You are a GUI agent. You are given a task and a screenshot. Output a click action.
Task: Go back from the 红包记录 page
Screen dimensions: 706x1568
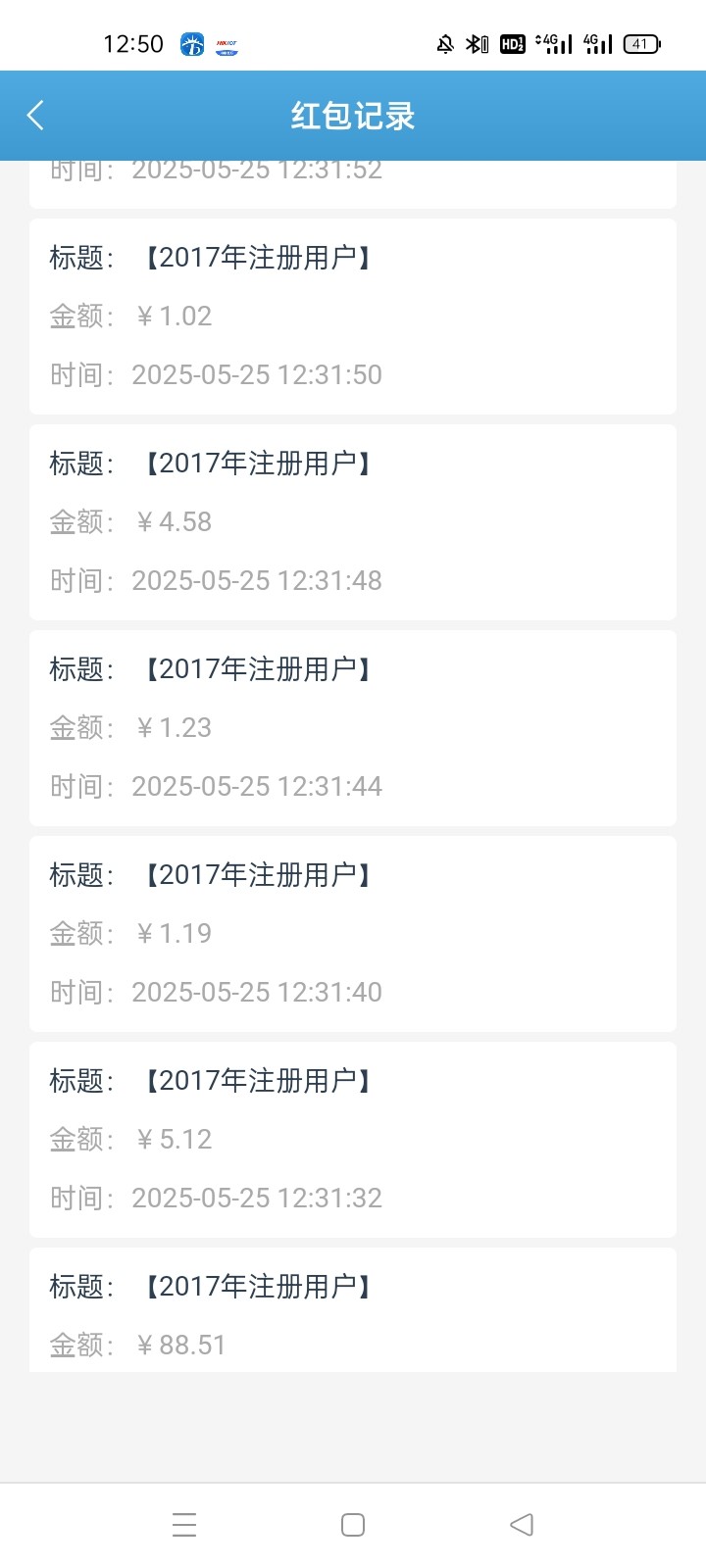coord(35,116)
